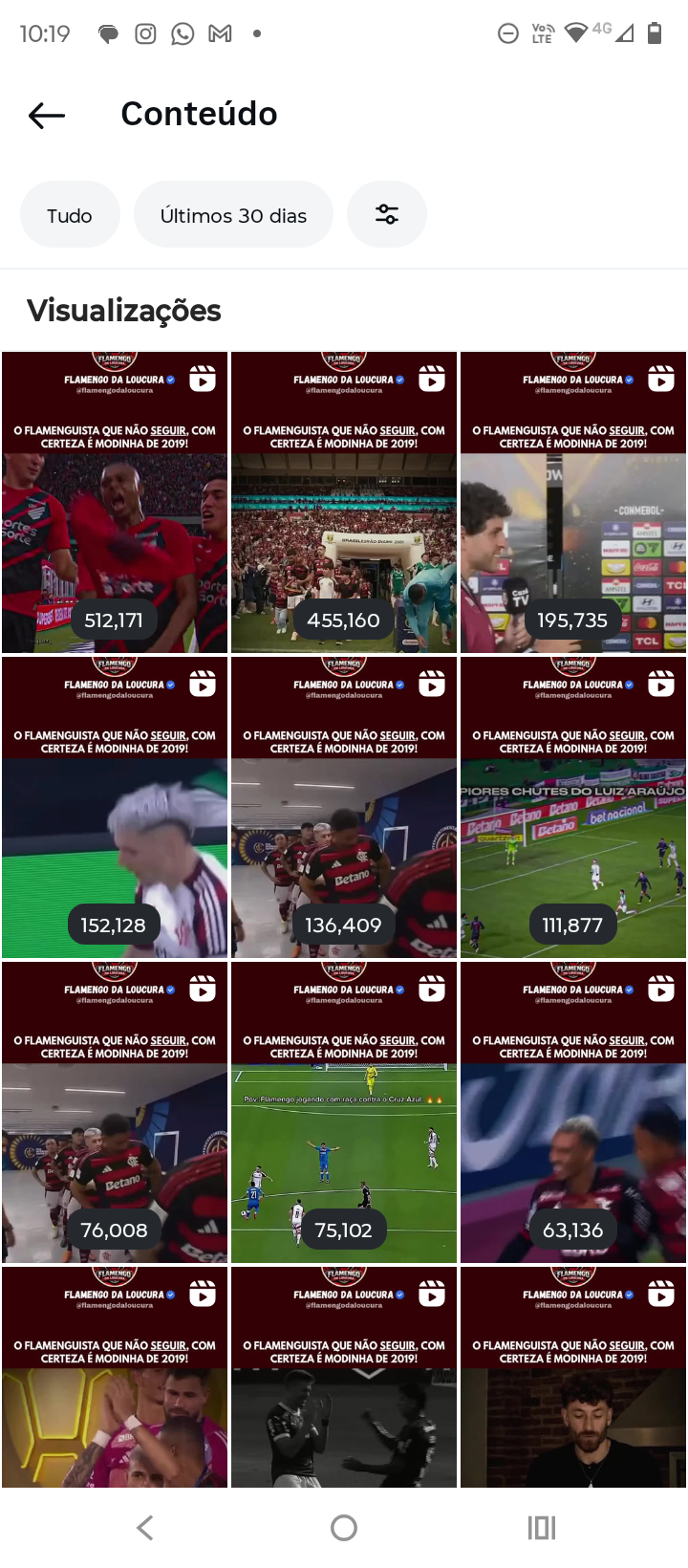
Task: Open the reel with 512,171 views
Action: tap(115, 503)
